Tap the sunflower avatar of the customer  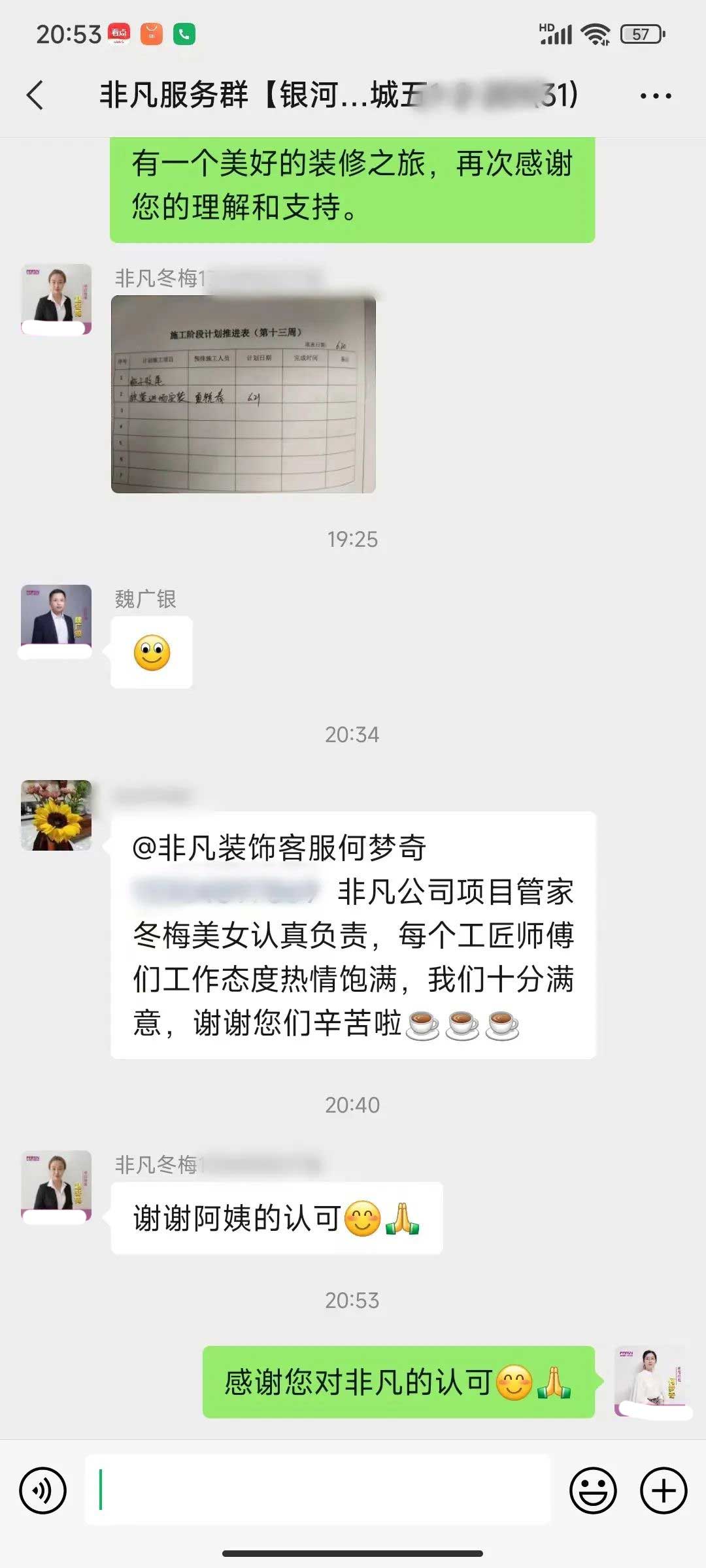[x=56, y=815]
